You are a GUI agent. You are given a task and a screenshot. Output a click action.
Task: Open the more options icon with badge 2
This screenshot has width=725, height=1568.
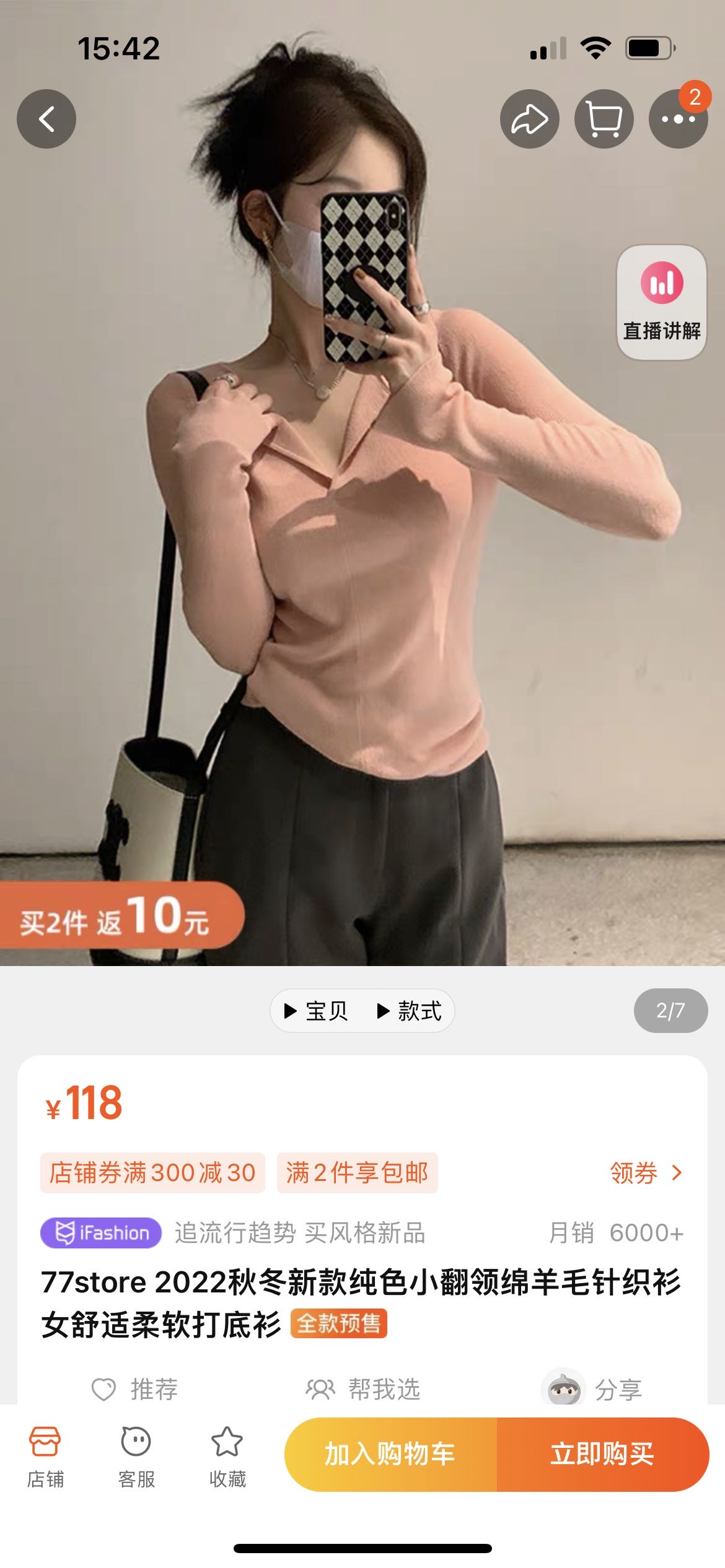tap(680, 118)
